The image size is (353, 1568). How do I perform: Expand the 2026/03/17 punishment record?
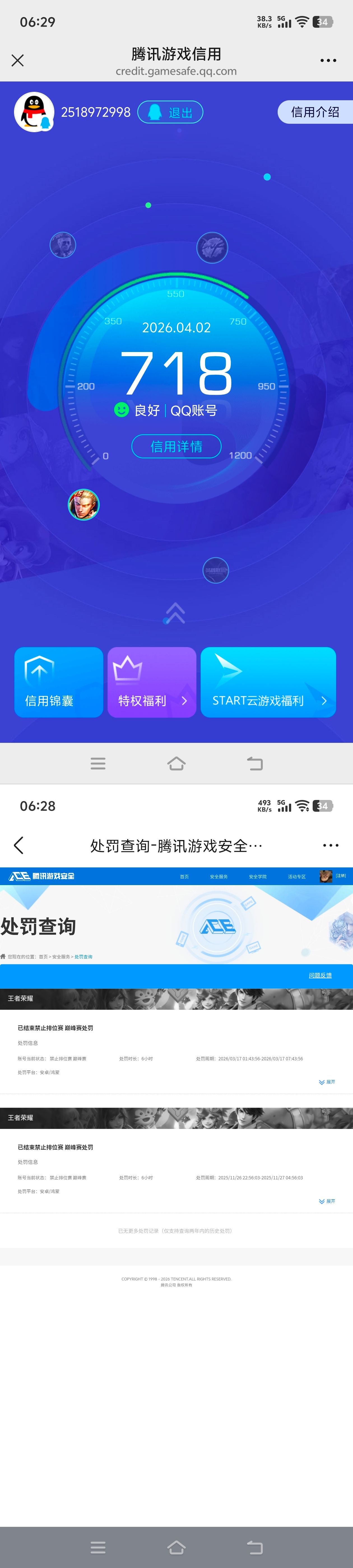[327, 1082]
